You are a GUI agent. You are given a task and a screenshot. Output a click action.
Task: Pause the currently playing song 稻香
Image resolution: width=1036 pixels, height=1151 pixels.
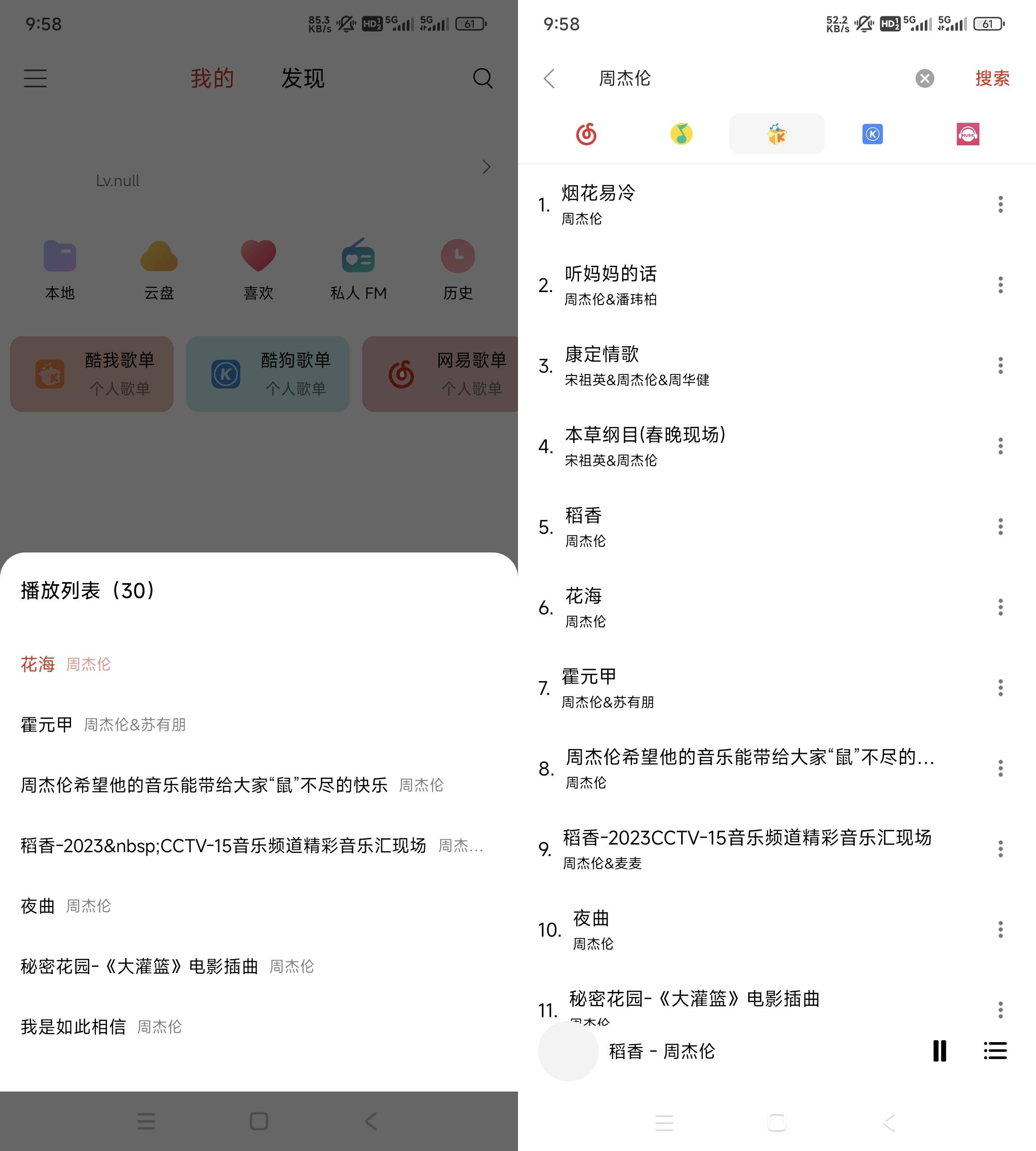tap(939, 1051)
